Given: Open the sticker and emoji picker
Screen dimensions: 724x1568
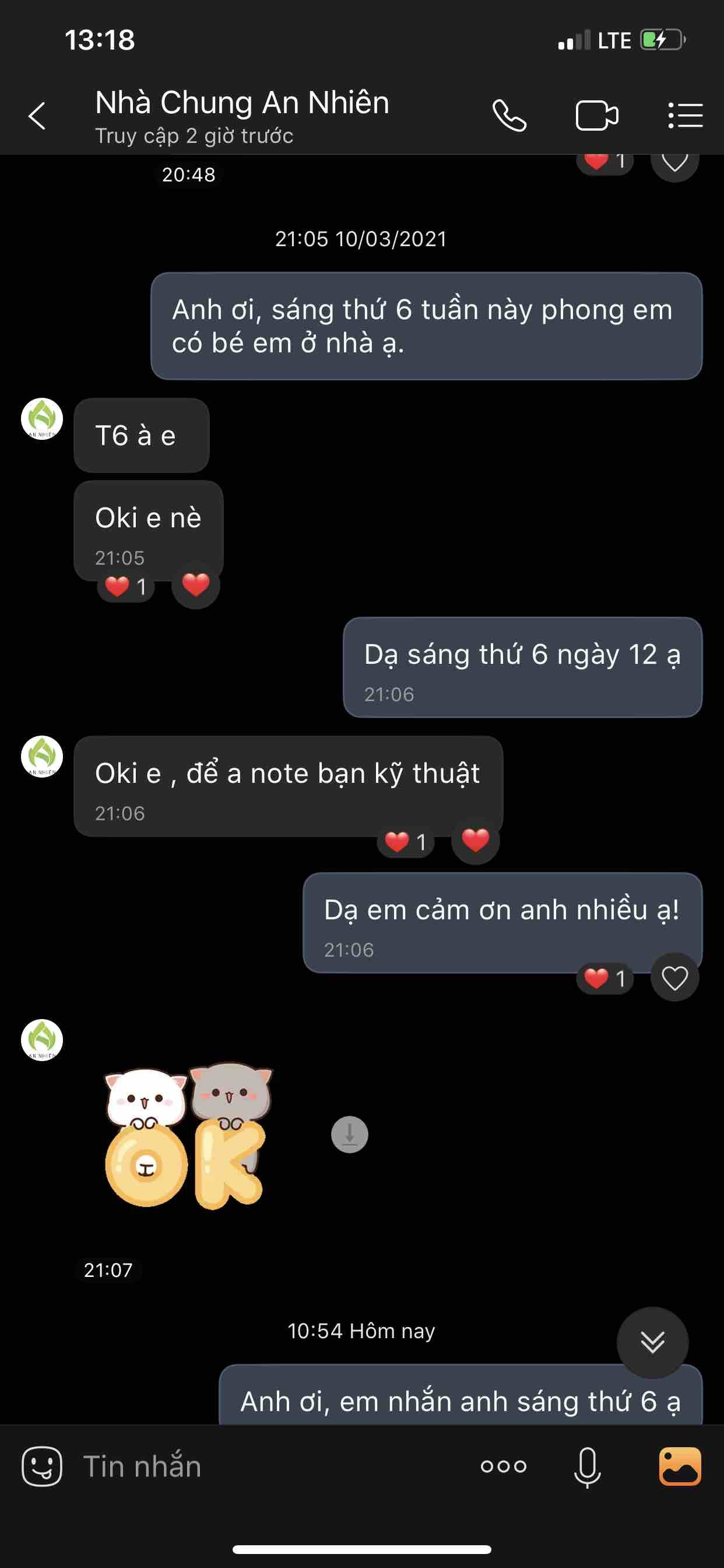Looking at the screenshot, I should pyautogui.click(x=42, y=1466).
